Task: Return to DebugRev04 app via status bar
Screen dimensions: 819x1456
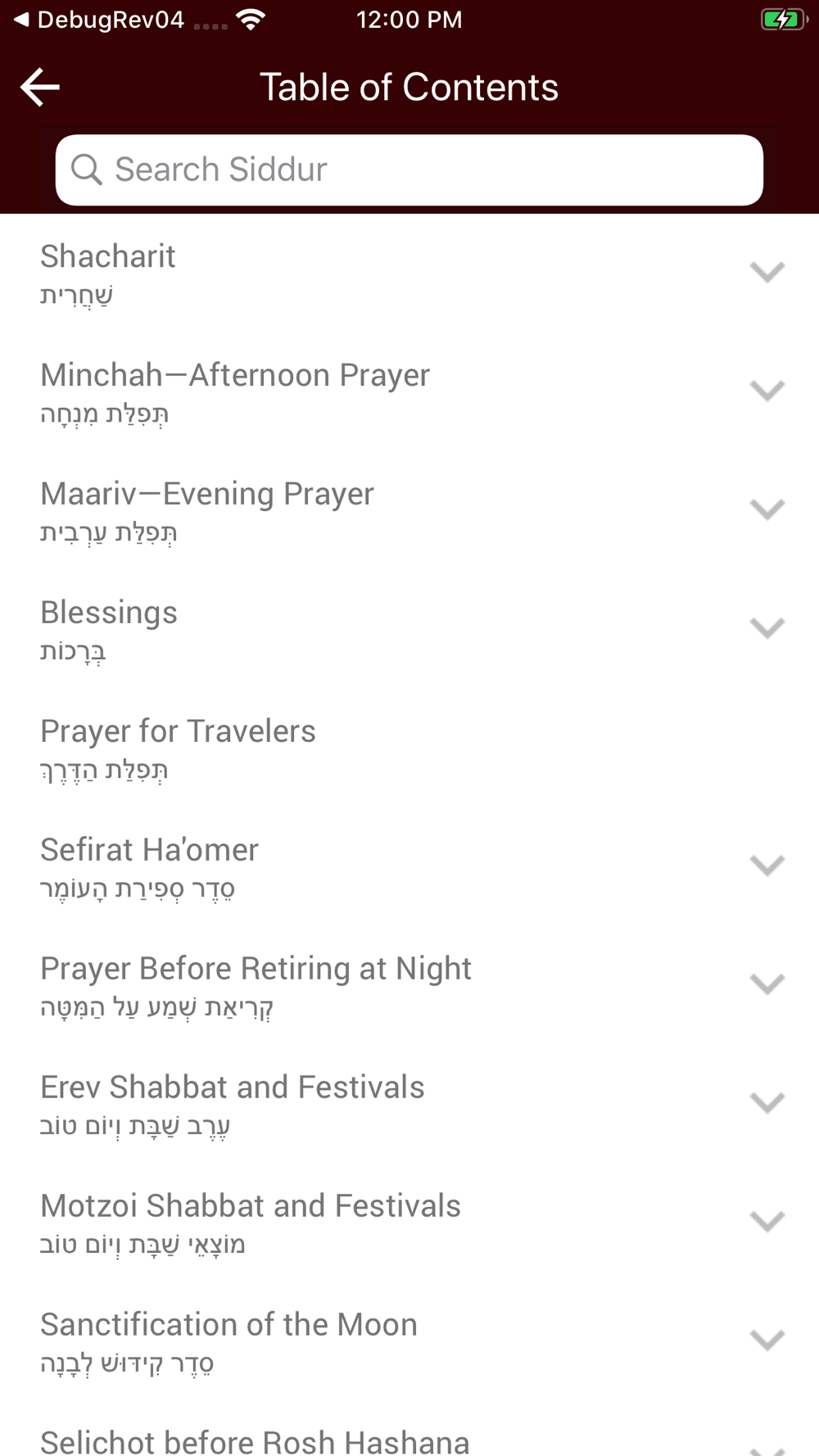Action: coord(99,20)
